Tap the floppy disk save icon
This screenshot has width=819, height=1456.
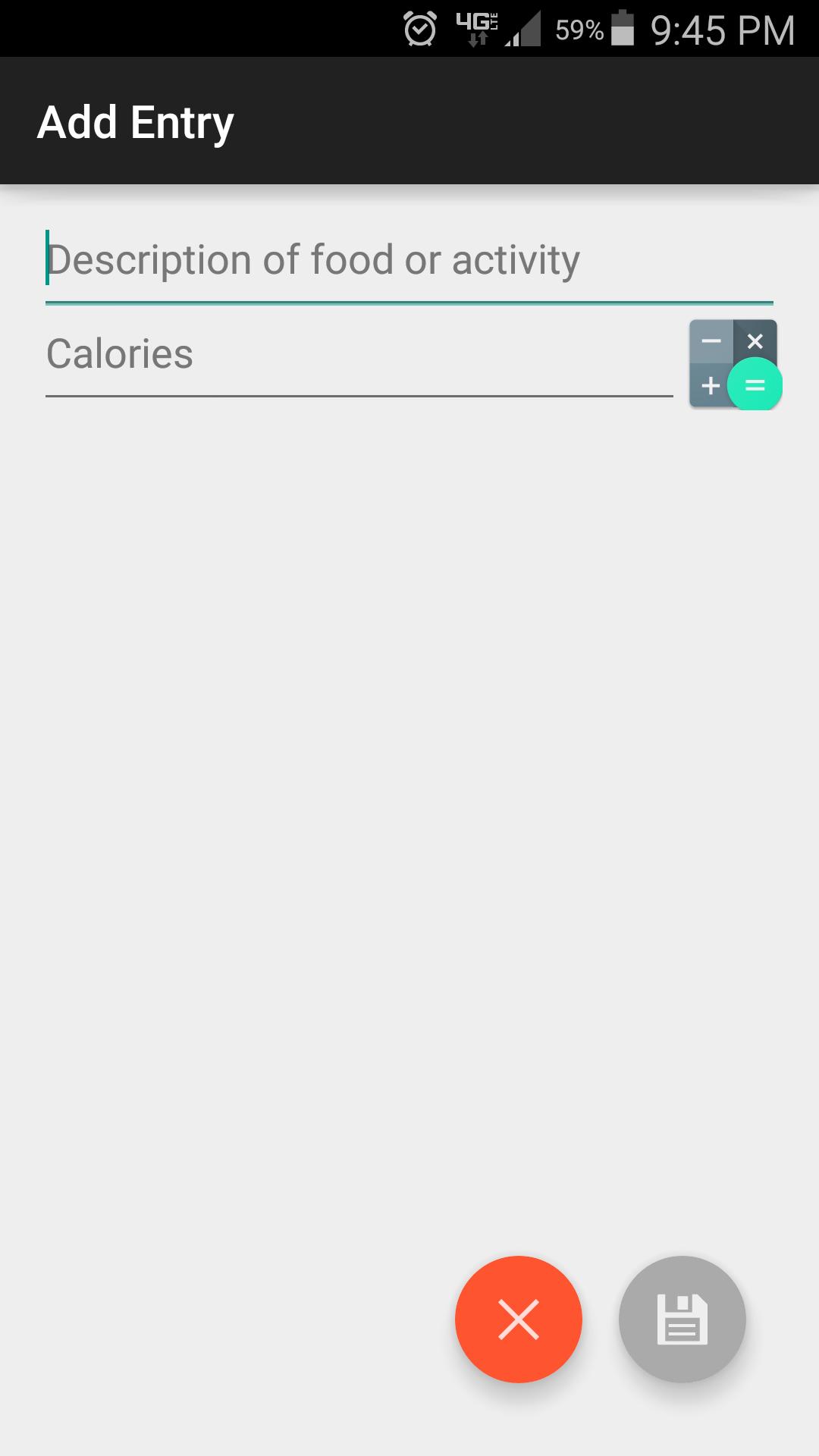tap(681, 1319)
